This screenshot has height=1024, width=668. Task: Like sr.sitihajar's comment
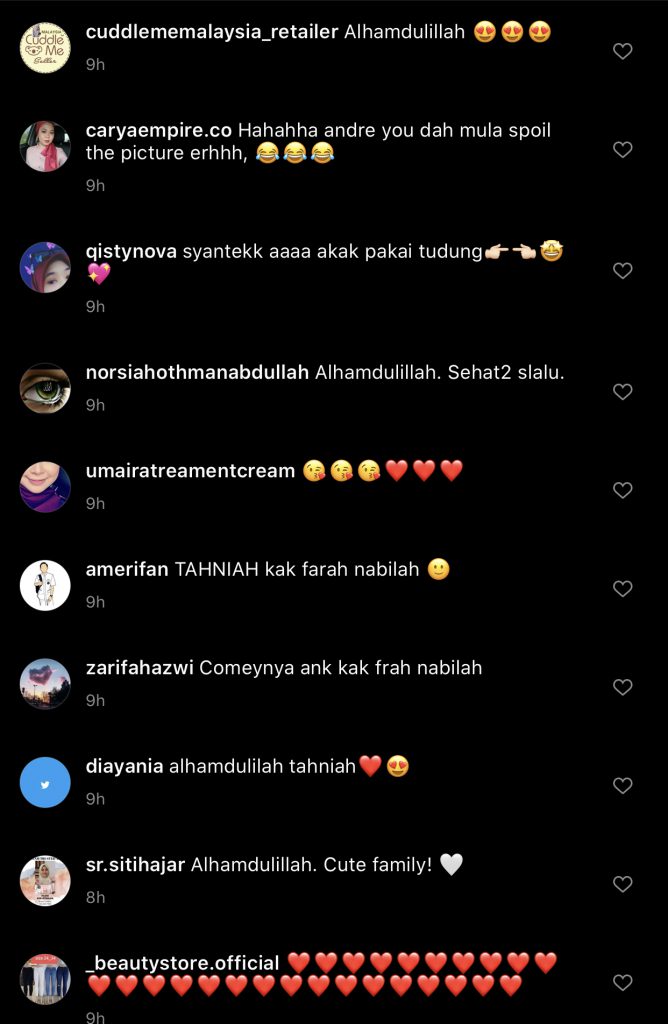coord(623,884)
